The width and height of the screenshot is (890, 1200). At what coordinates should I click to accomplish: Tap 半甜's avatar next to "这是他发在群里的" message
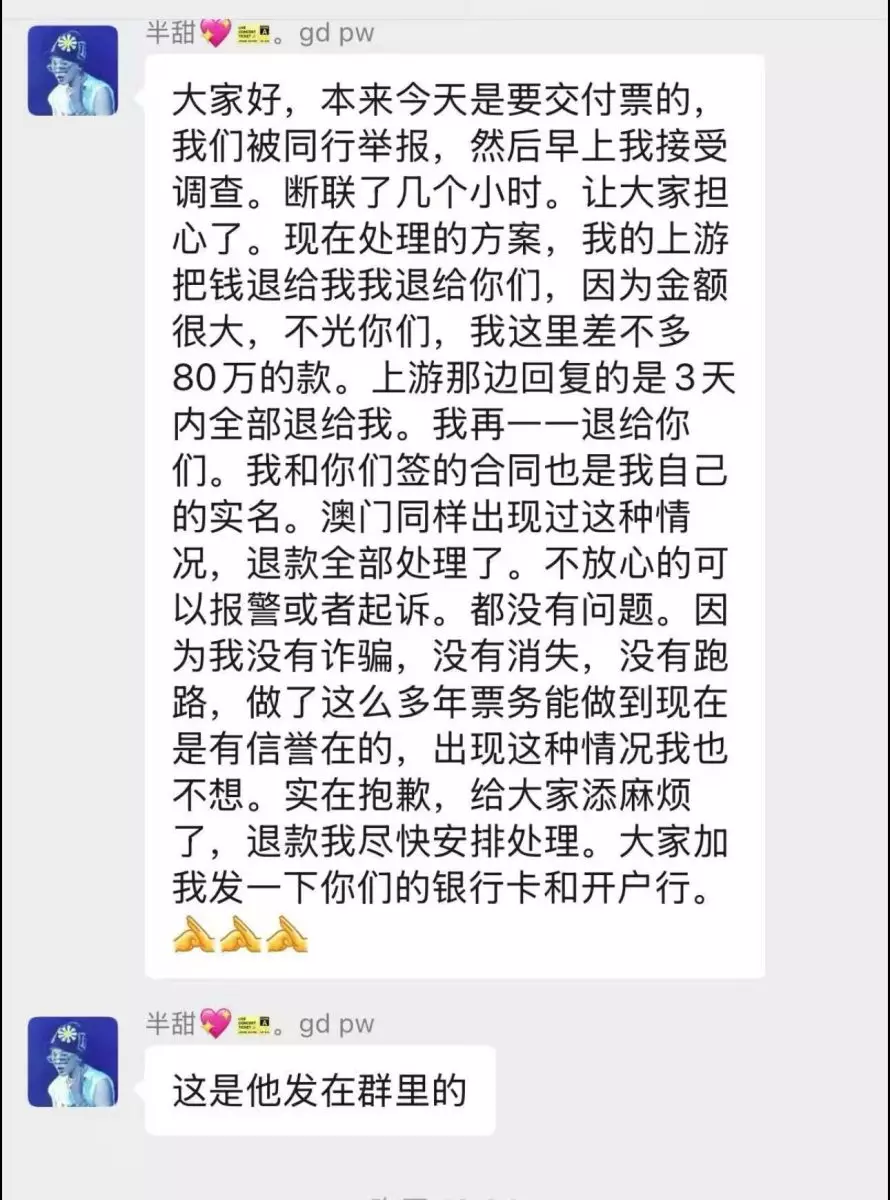pyautogui.click(x=72, y=1061)
